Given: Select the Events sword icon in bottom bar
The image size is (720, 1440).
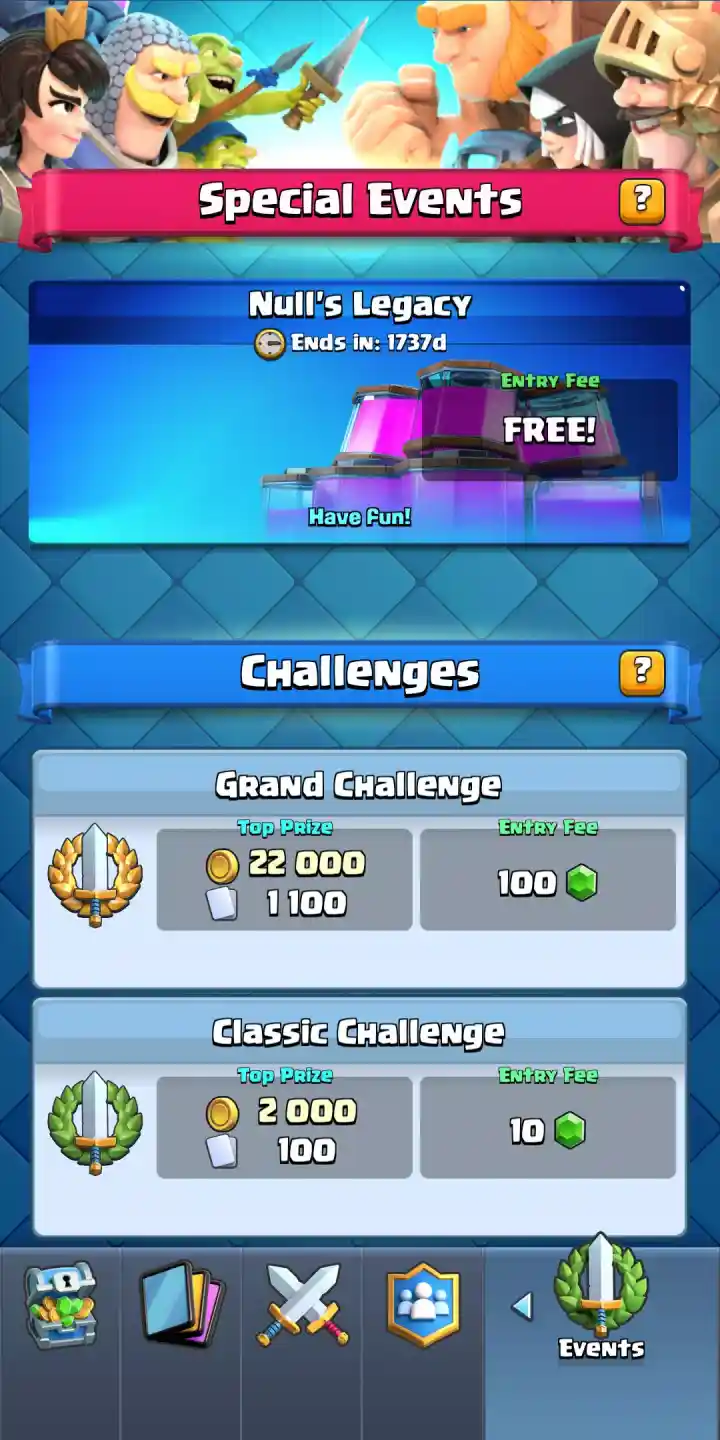Looking at the screenshot, I should [600, 1290].
